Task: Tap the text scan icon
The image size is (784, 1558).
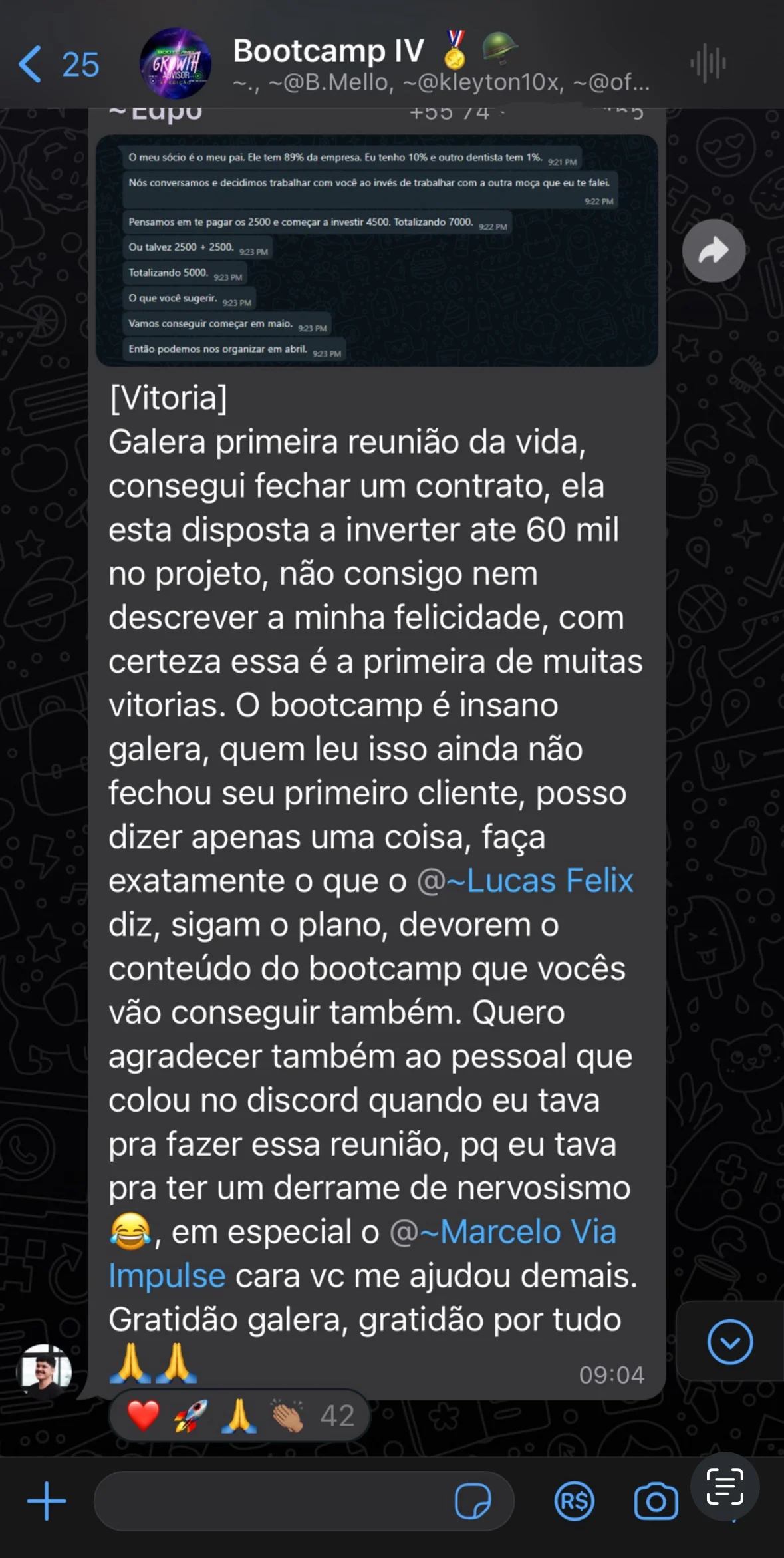Action: point(724,1486)
